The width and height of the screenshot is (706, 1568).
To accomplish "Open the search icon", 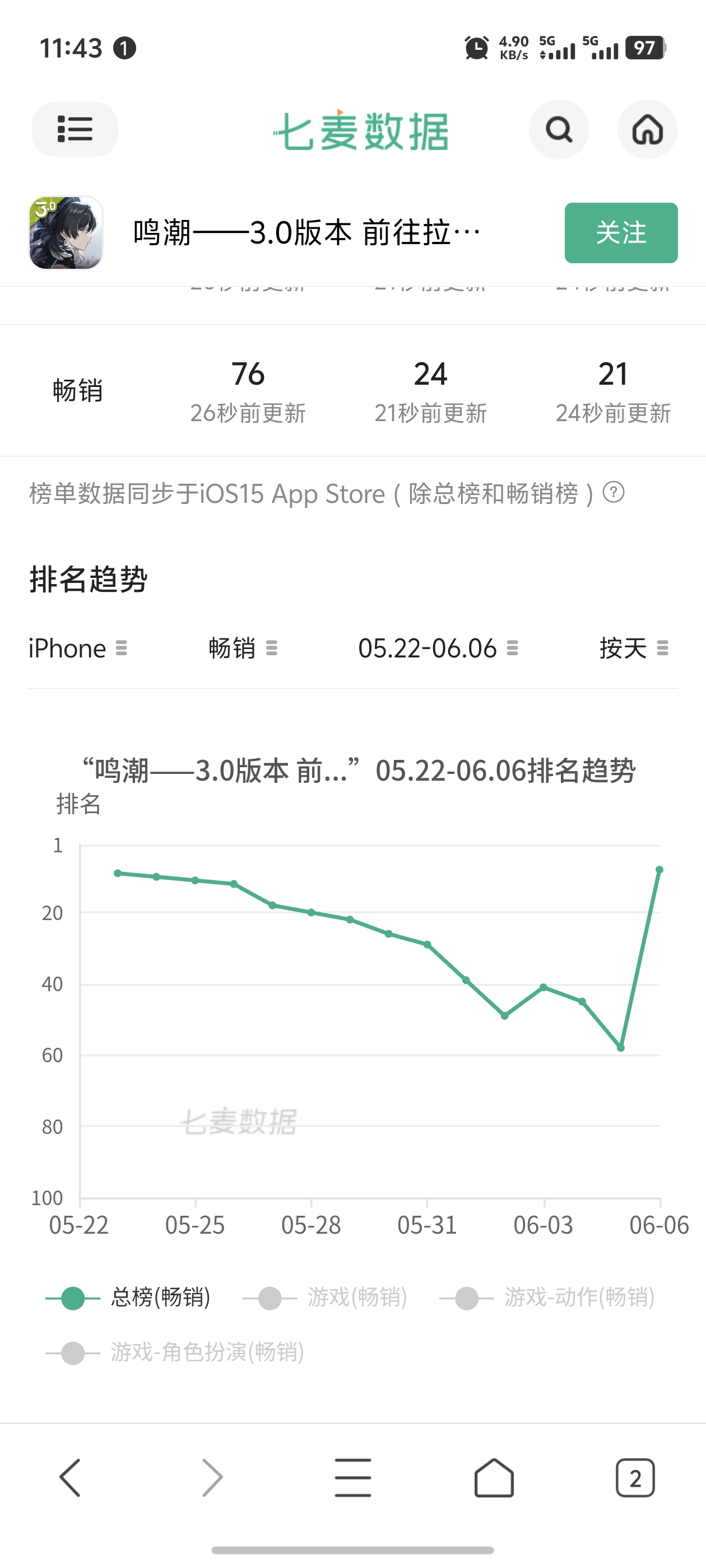I will point(558,129).
